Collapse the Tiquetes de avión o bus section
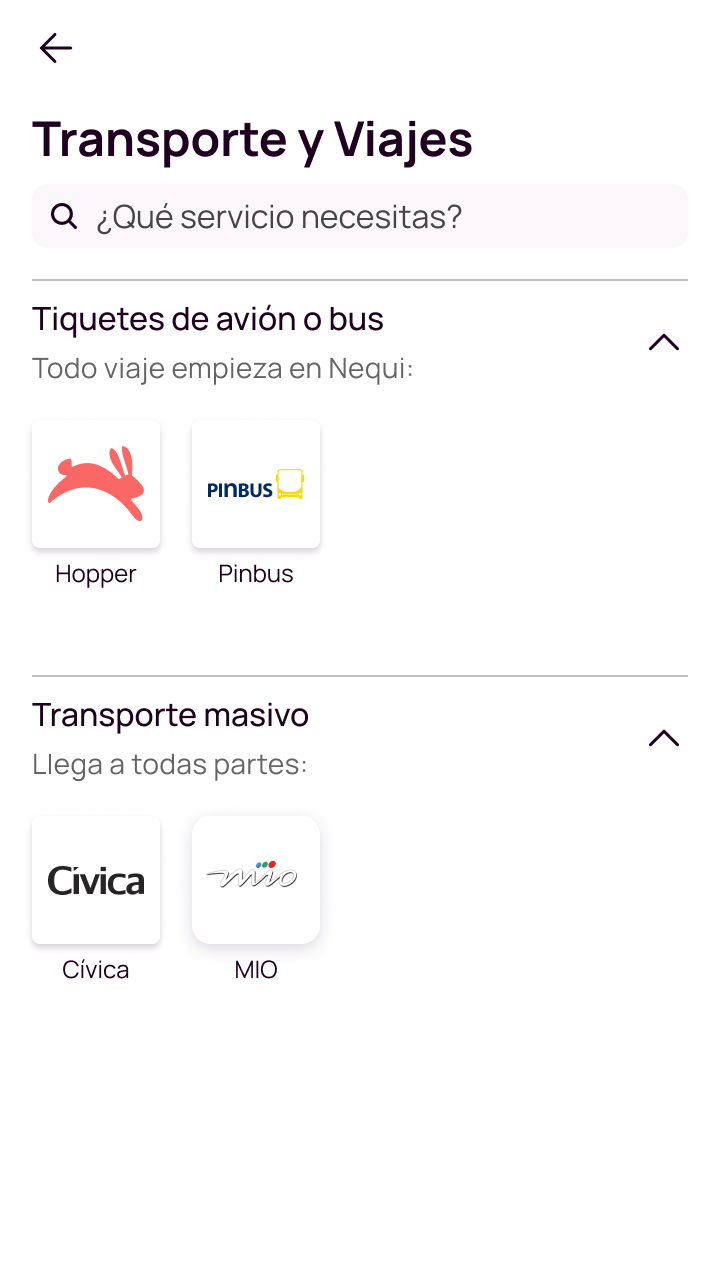 click(664, 343)
